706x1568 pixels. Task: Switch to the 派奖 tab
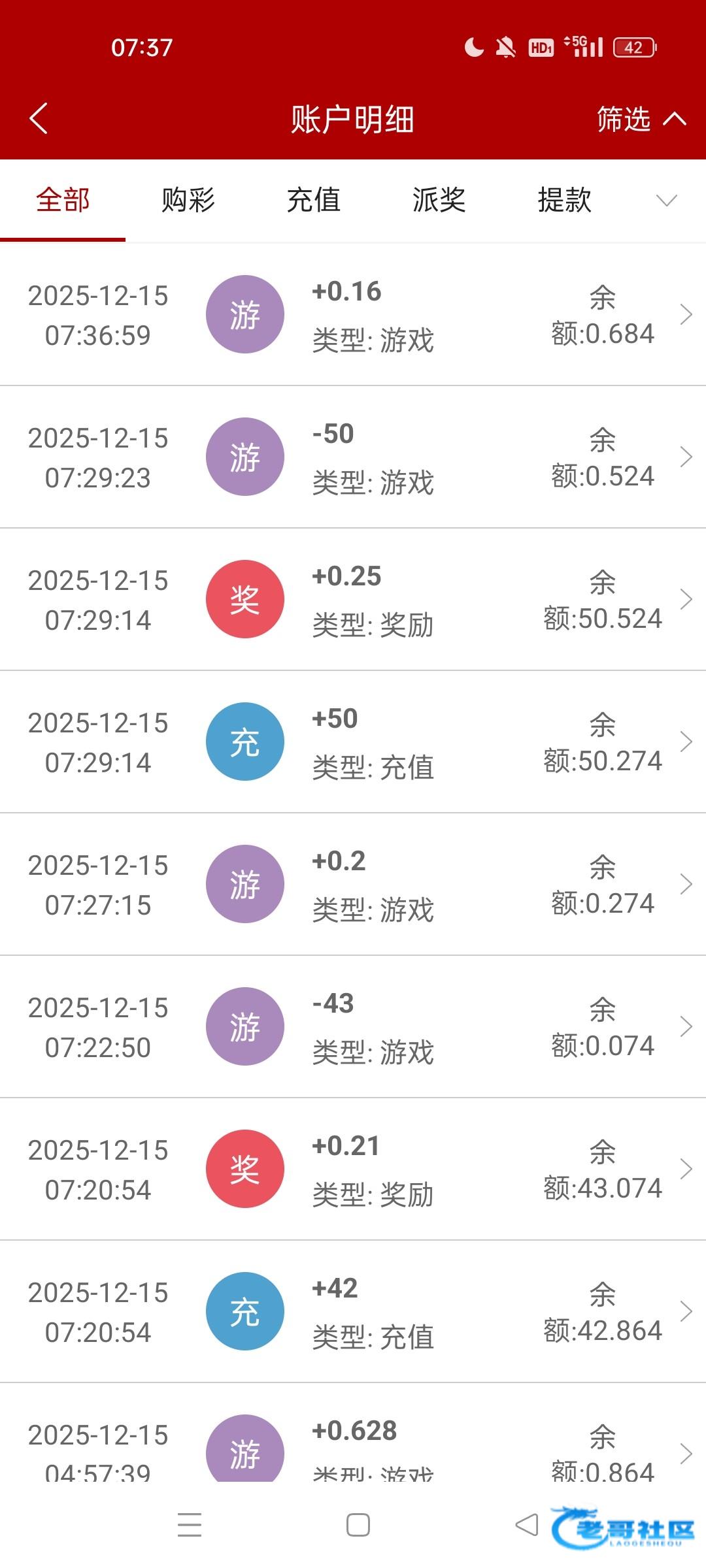tap(439, 200)
